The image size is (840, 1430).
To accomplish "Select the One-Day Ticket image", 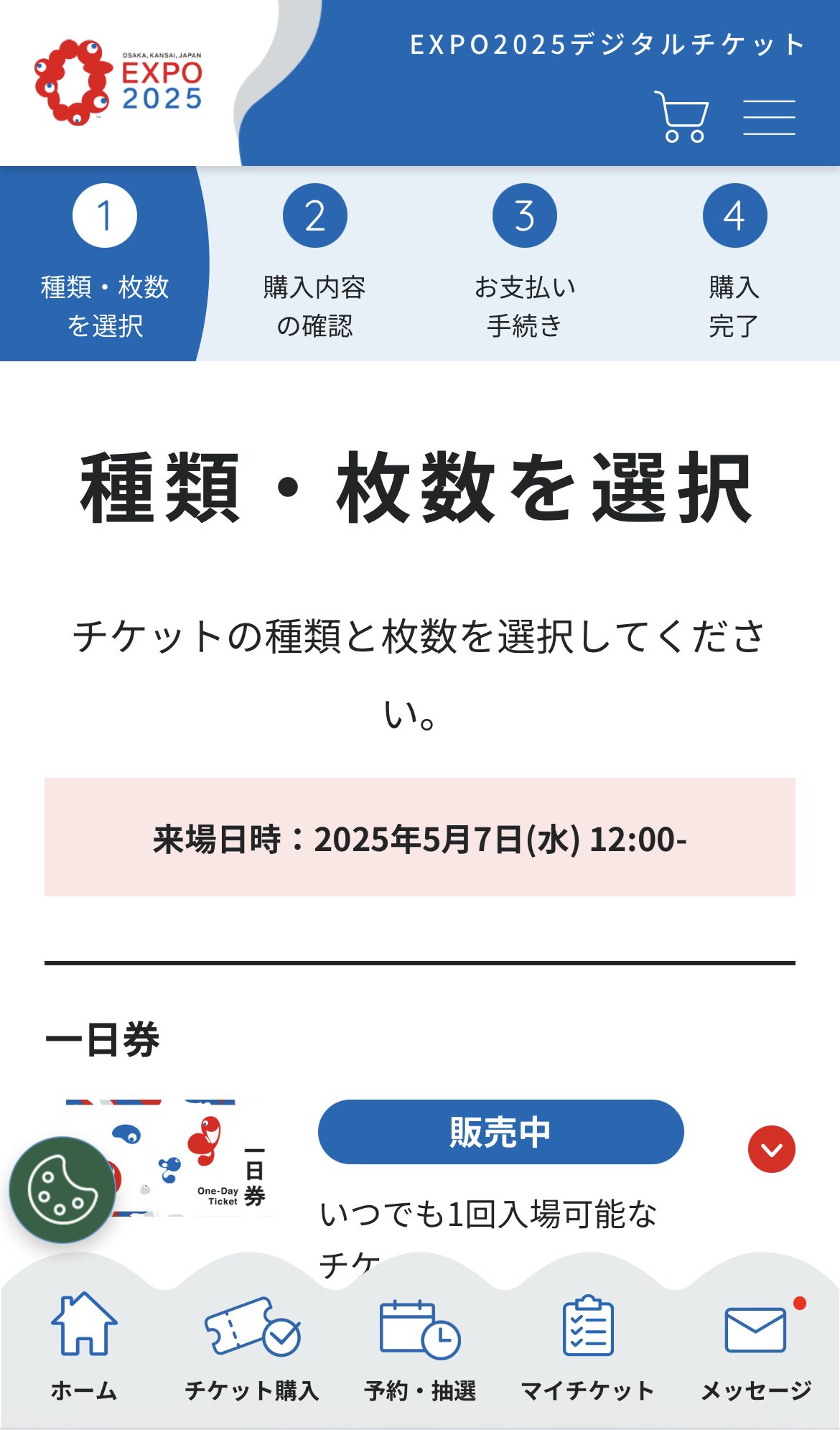I will point(194,1158).
